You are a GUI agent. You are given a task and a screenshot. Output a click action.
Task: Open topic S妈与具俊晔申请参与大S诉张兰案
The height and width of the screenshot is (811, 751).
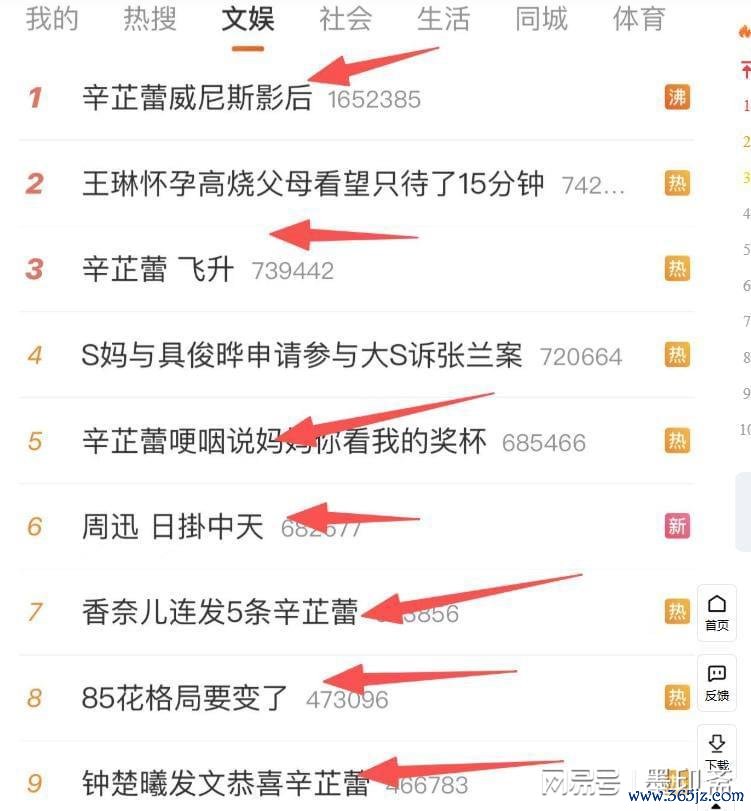pos(302,356)
